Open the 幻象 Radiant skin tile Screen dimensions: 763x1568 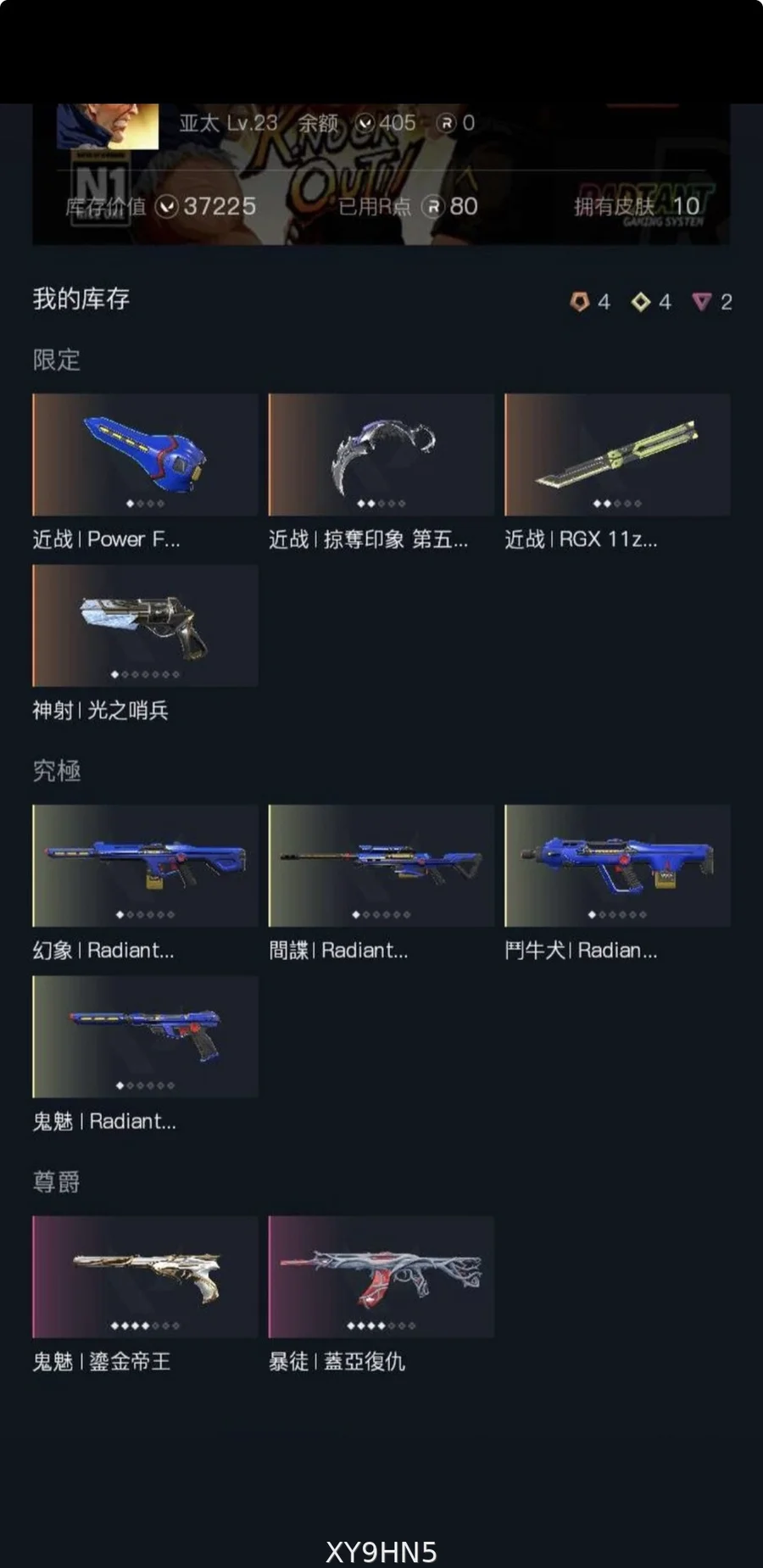tap(145, 866)
